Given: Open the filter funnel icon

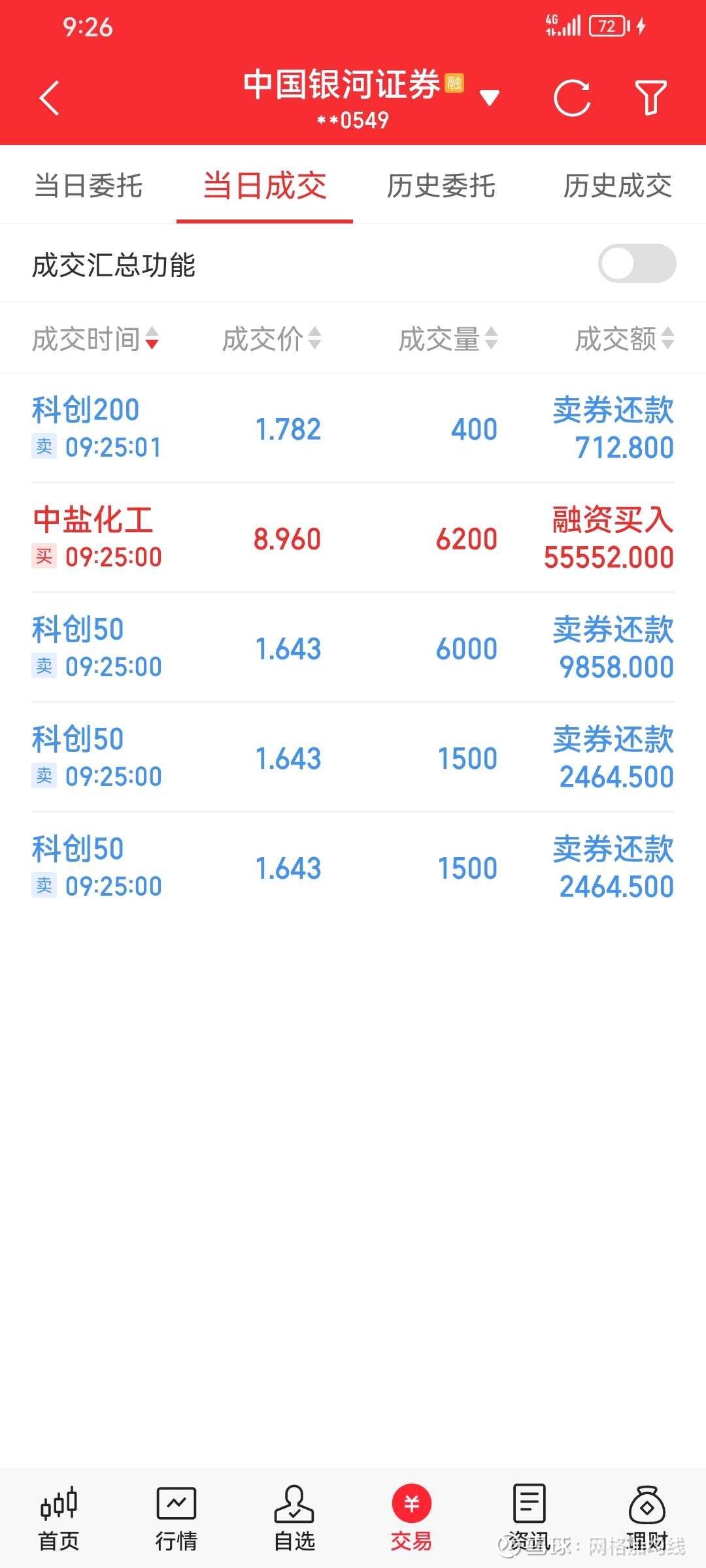Looking at the screenshot, I should pyautogui.click(x=651, y=98).
